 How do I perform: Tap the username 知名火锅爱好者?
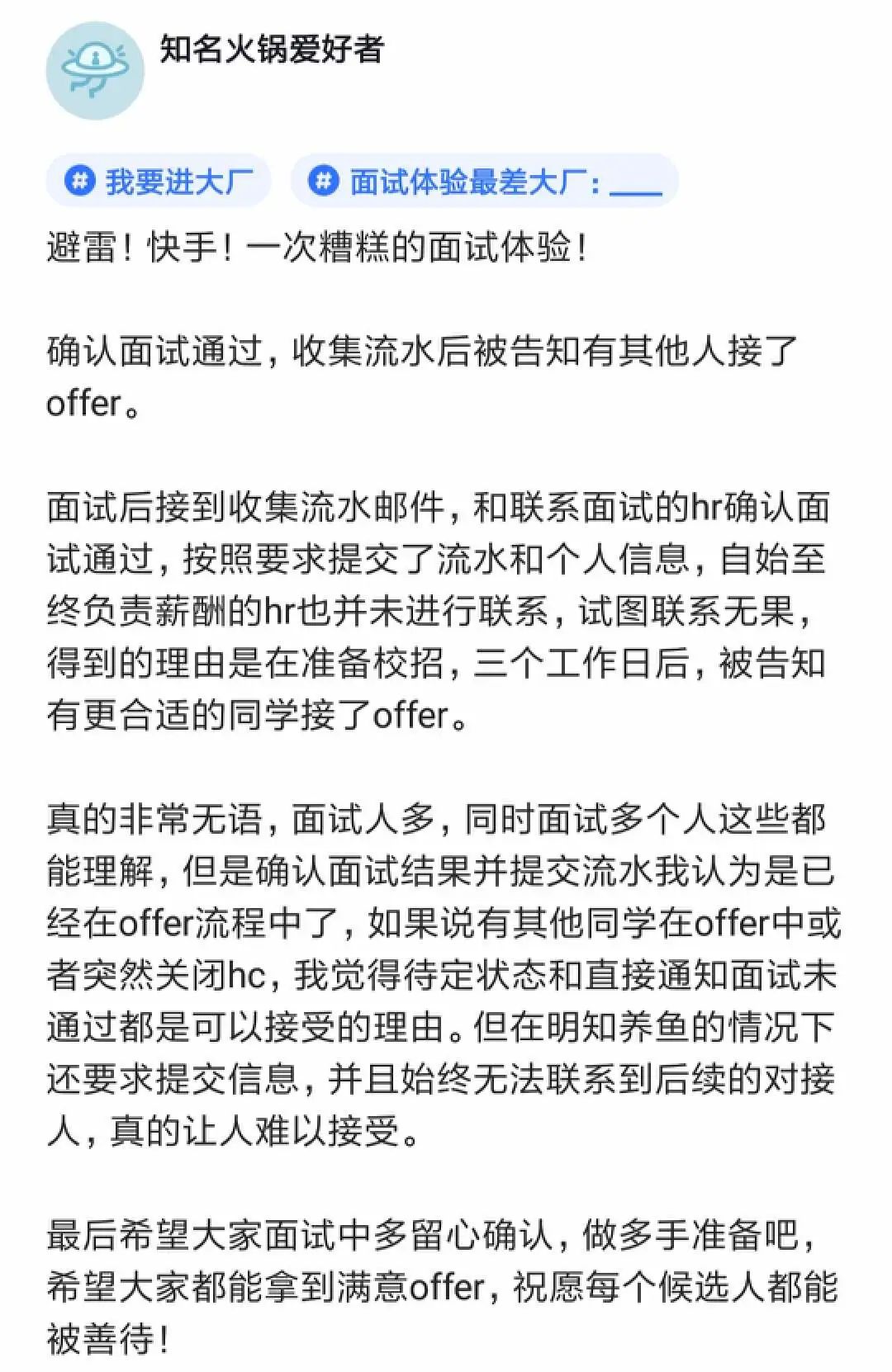pos(272,50)
